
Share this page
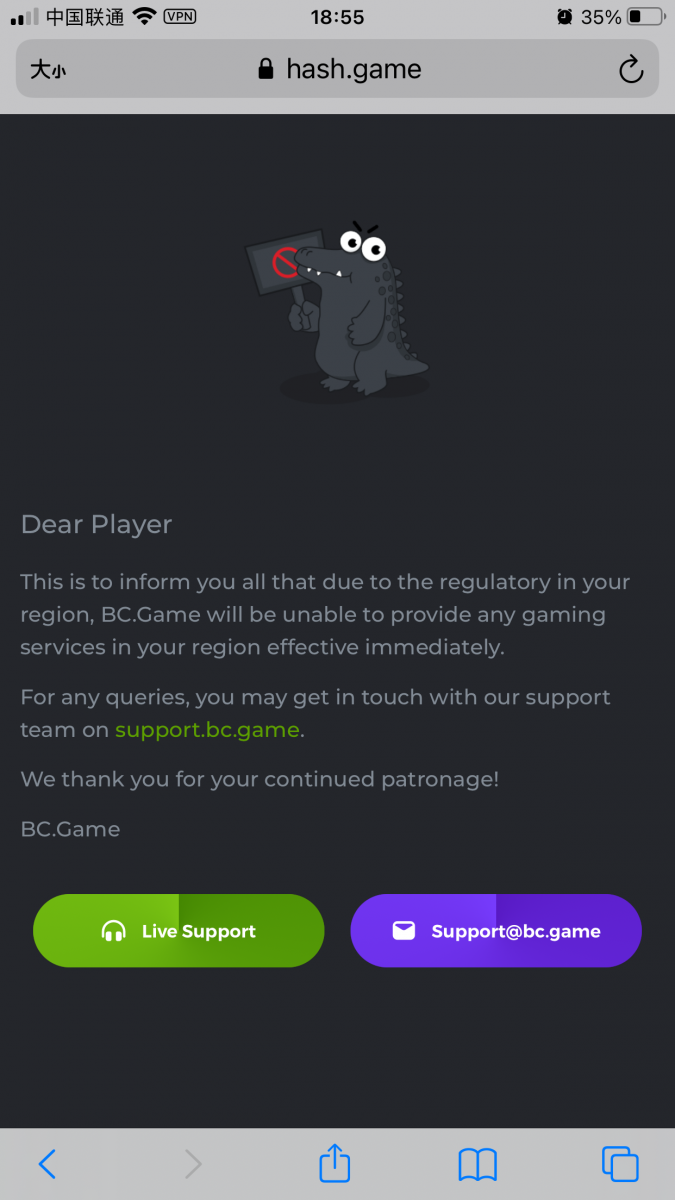pyautogui.click(x=335, y=1164)
